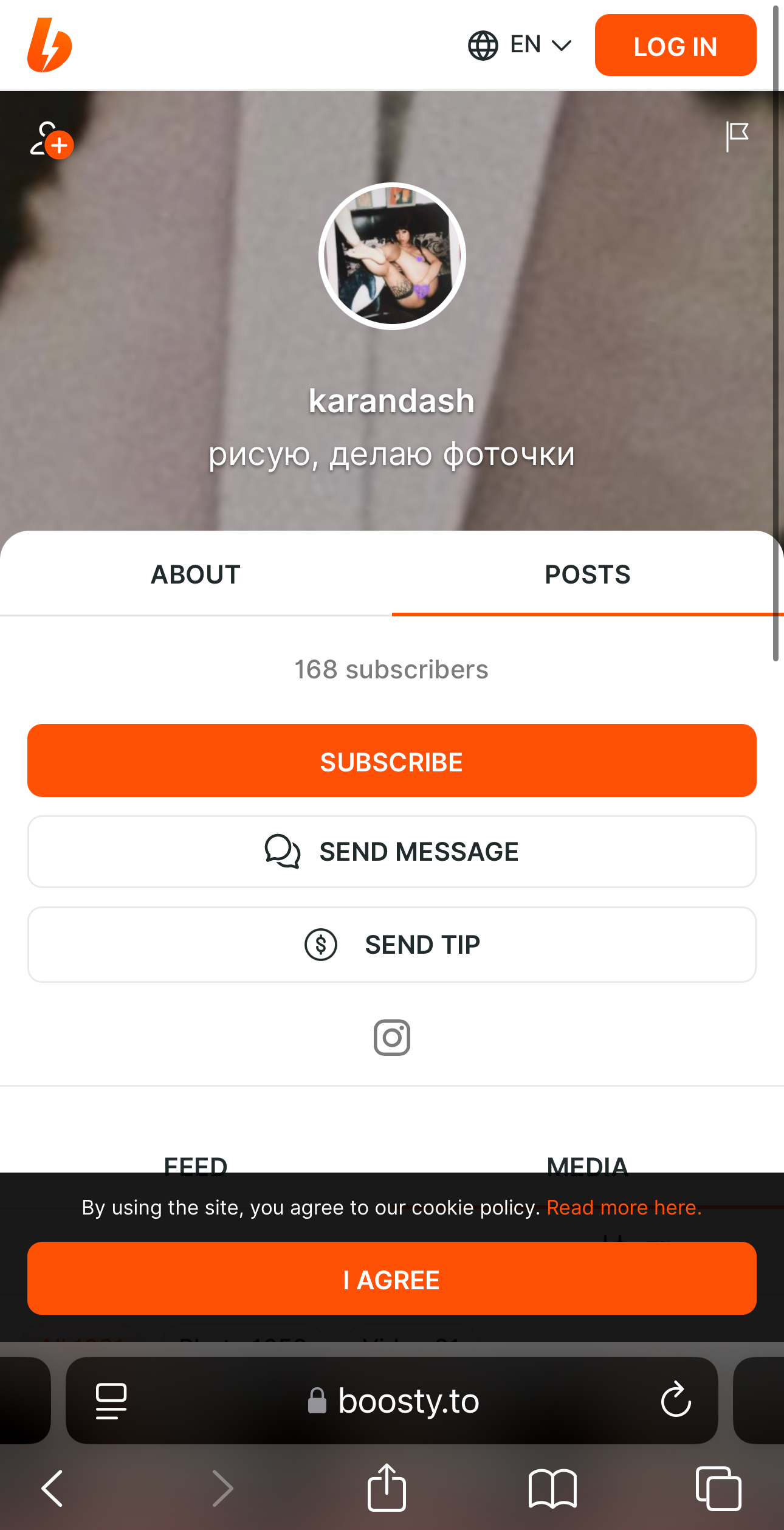Switch to the ABOUT tab

pos(196,574)
